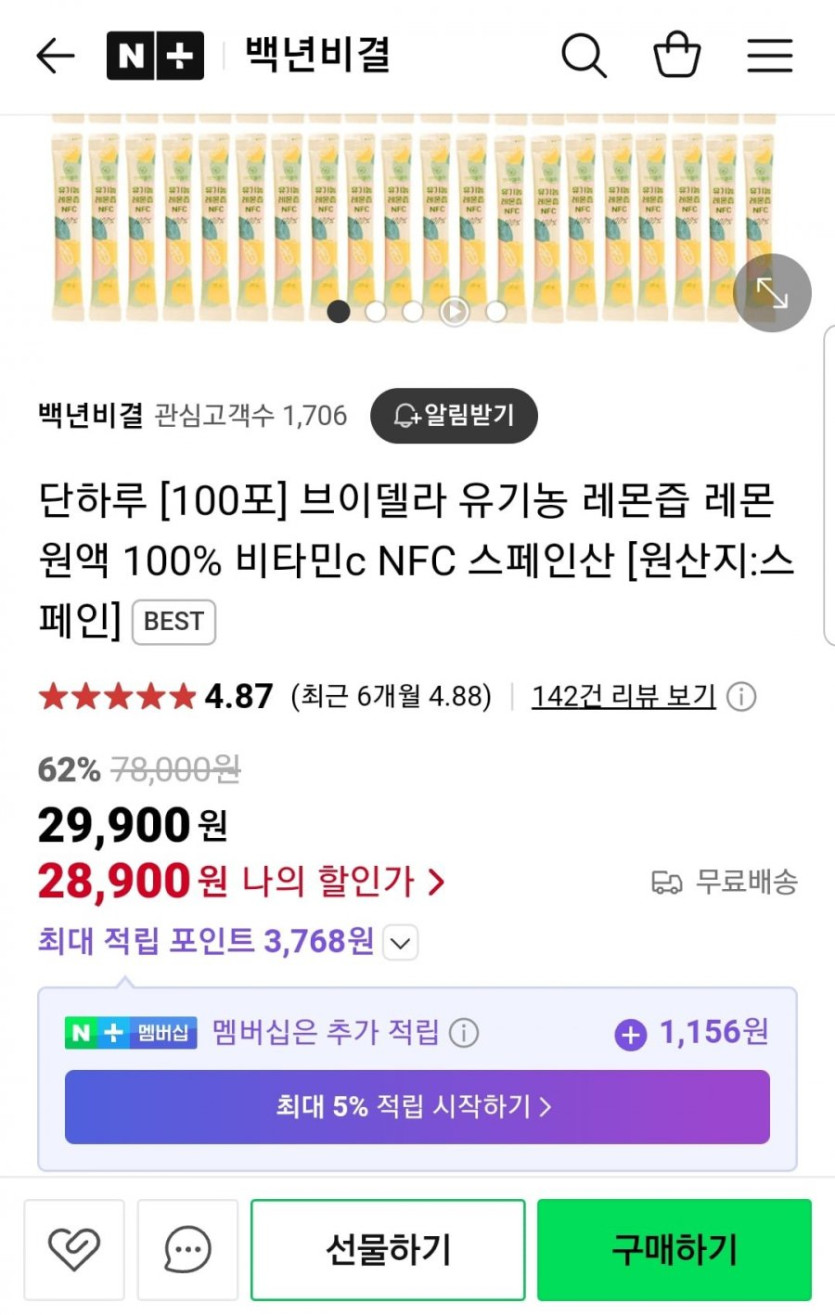
Task: Open the hamburger menu
Action: pos(769,56)
